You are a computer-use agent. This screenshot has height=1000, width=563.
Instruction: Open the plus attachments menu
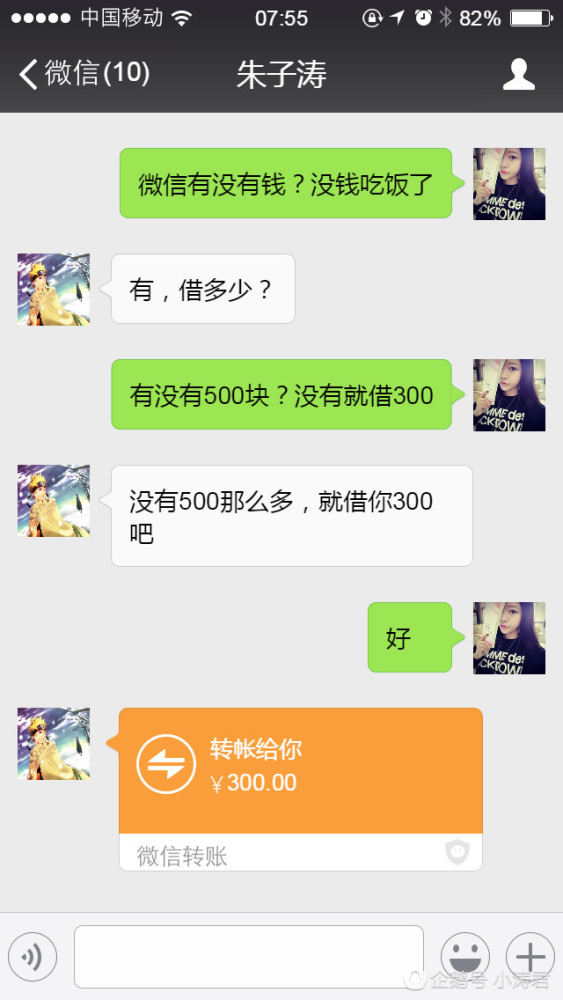[x=530, y=957]
